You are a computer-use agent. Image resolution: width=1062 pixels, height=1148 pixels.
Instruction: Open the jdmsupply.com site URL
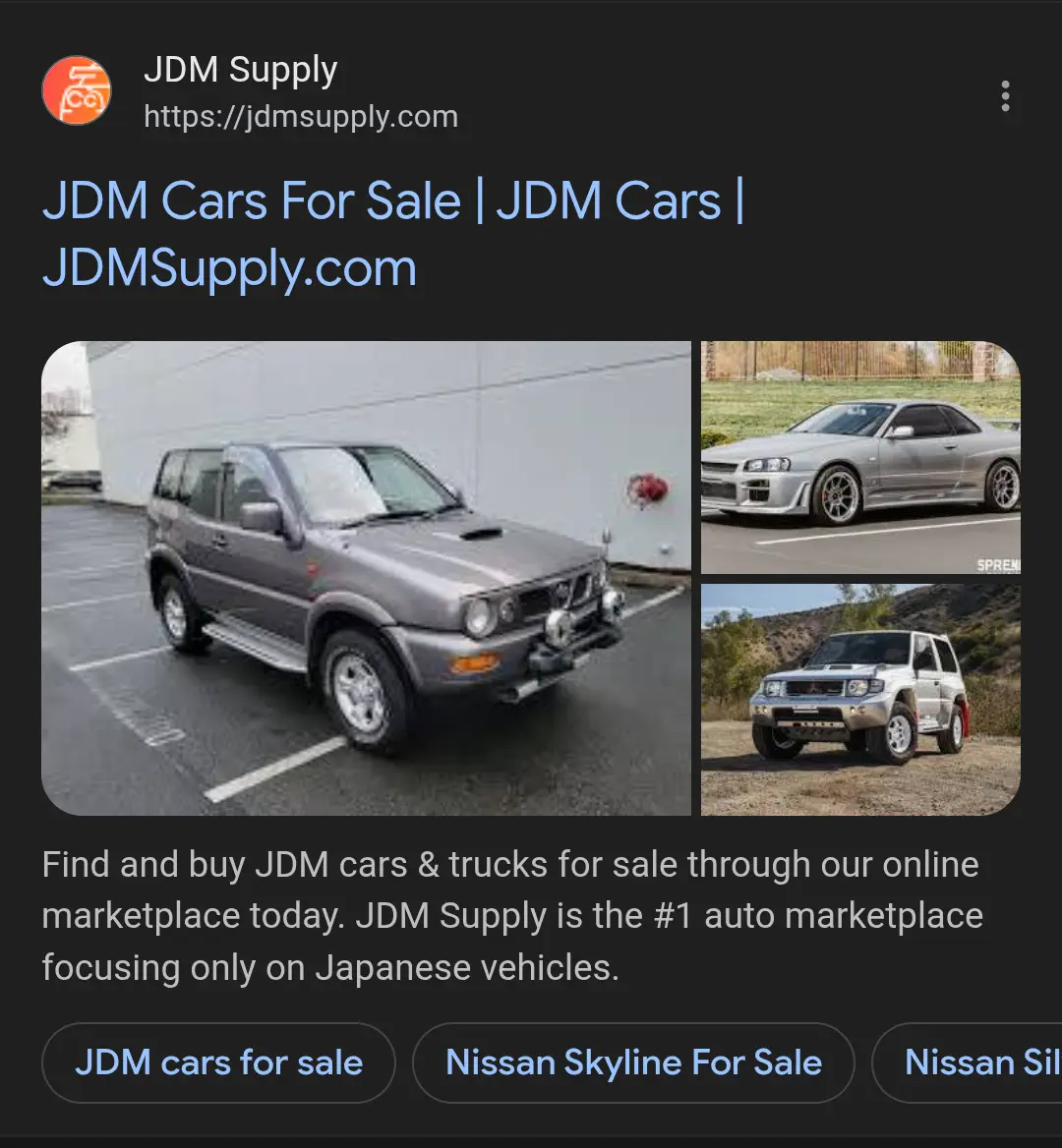[x=301, y=117]
